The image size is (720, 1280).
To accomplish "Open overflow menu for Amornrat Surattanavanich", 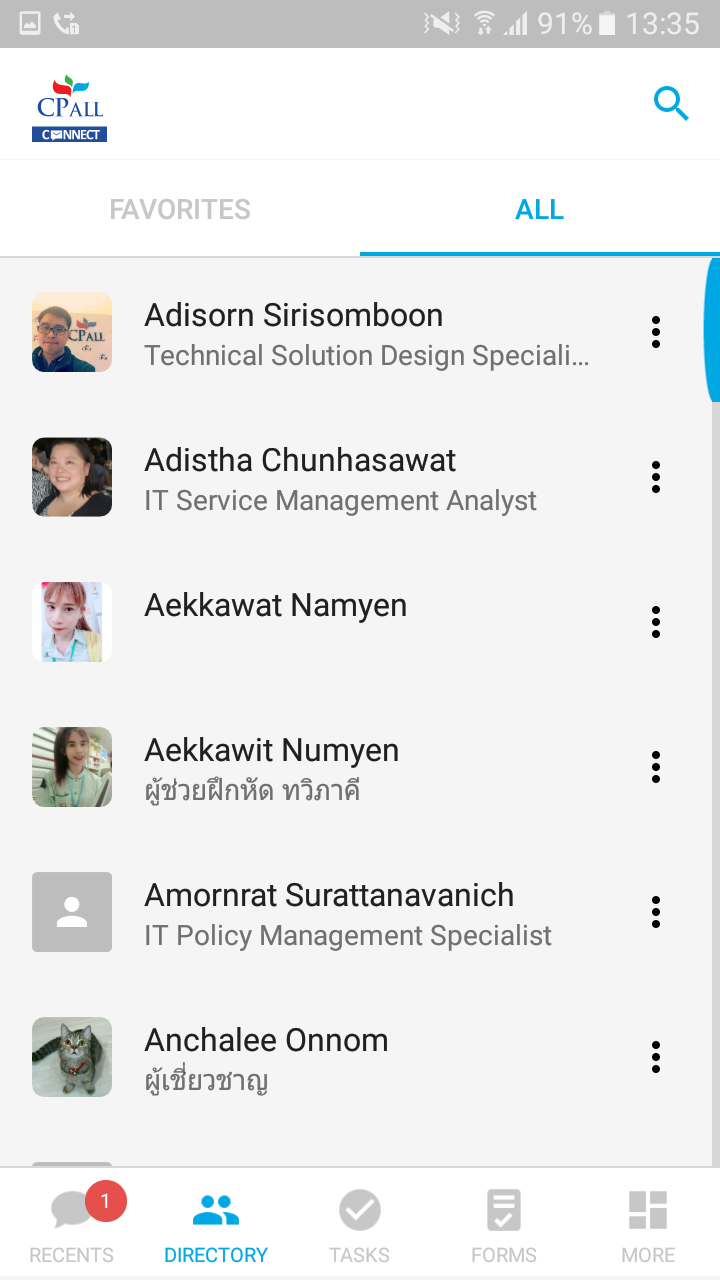I will click(x=656, y=912).
